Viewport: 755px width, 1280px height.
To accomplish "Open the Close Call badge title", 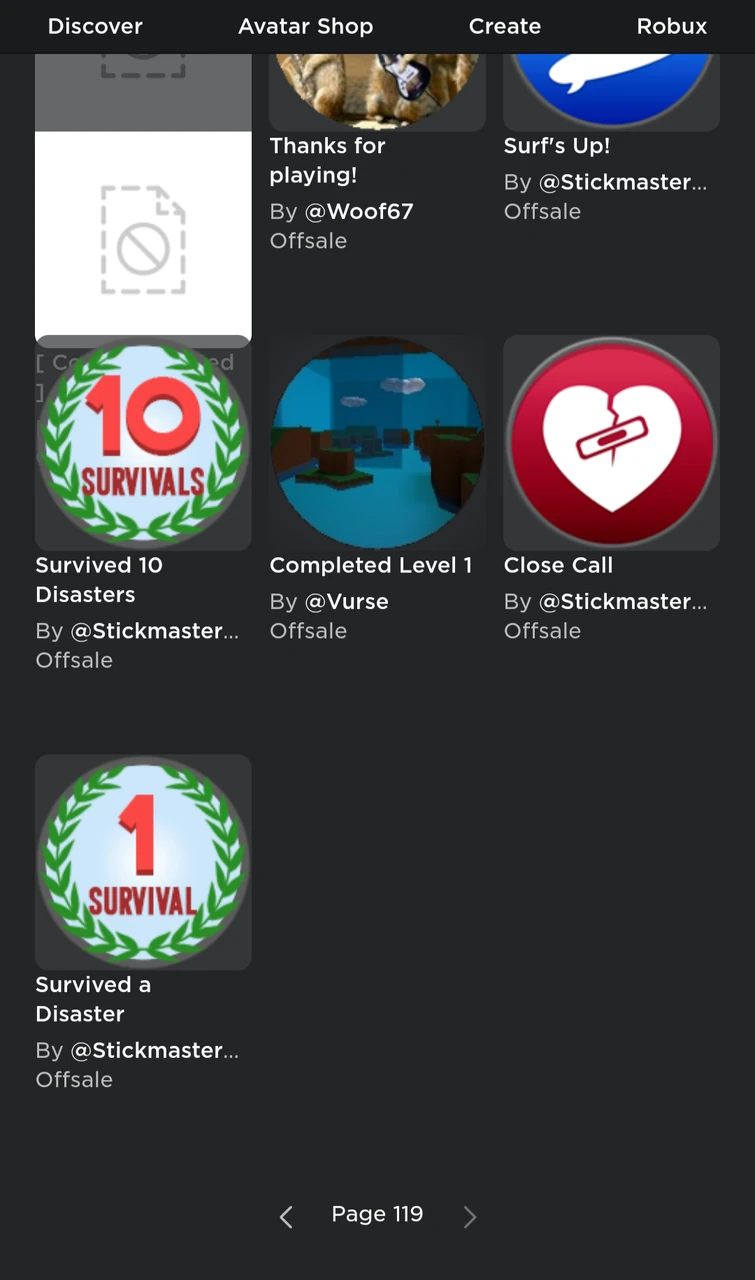I will tap(558, 565).
